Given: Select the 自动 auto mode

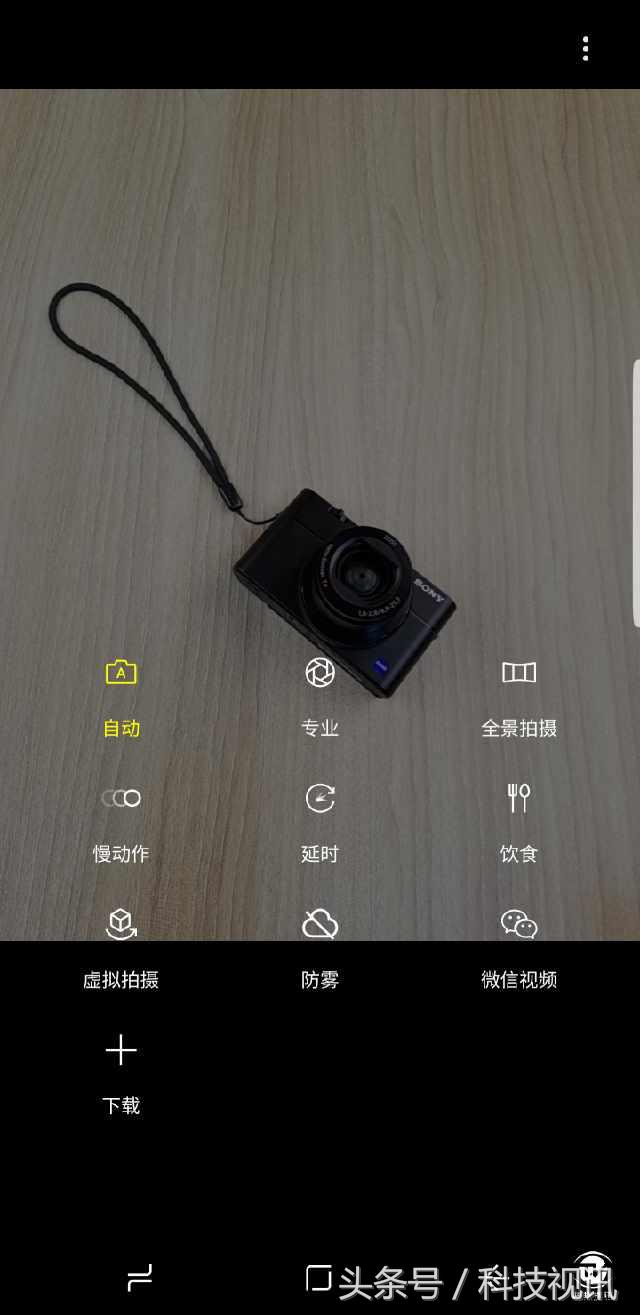Looking at the screenshot, I should [121, 695].
